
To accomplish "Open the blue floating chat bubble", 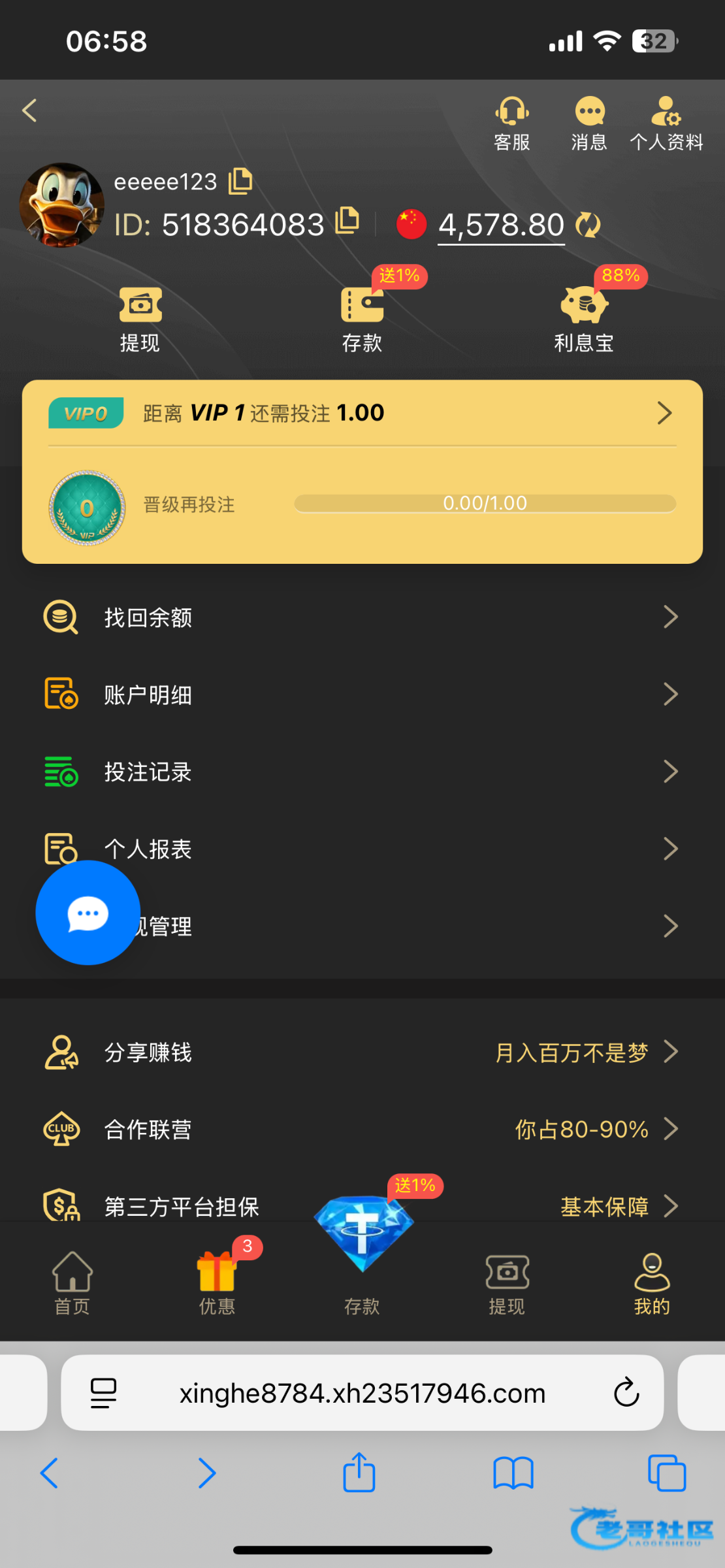I will tap(88, 913).
